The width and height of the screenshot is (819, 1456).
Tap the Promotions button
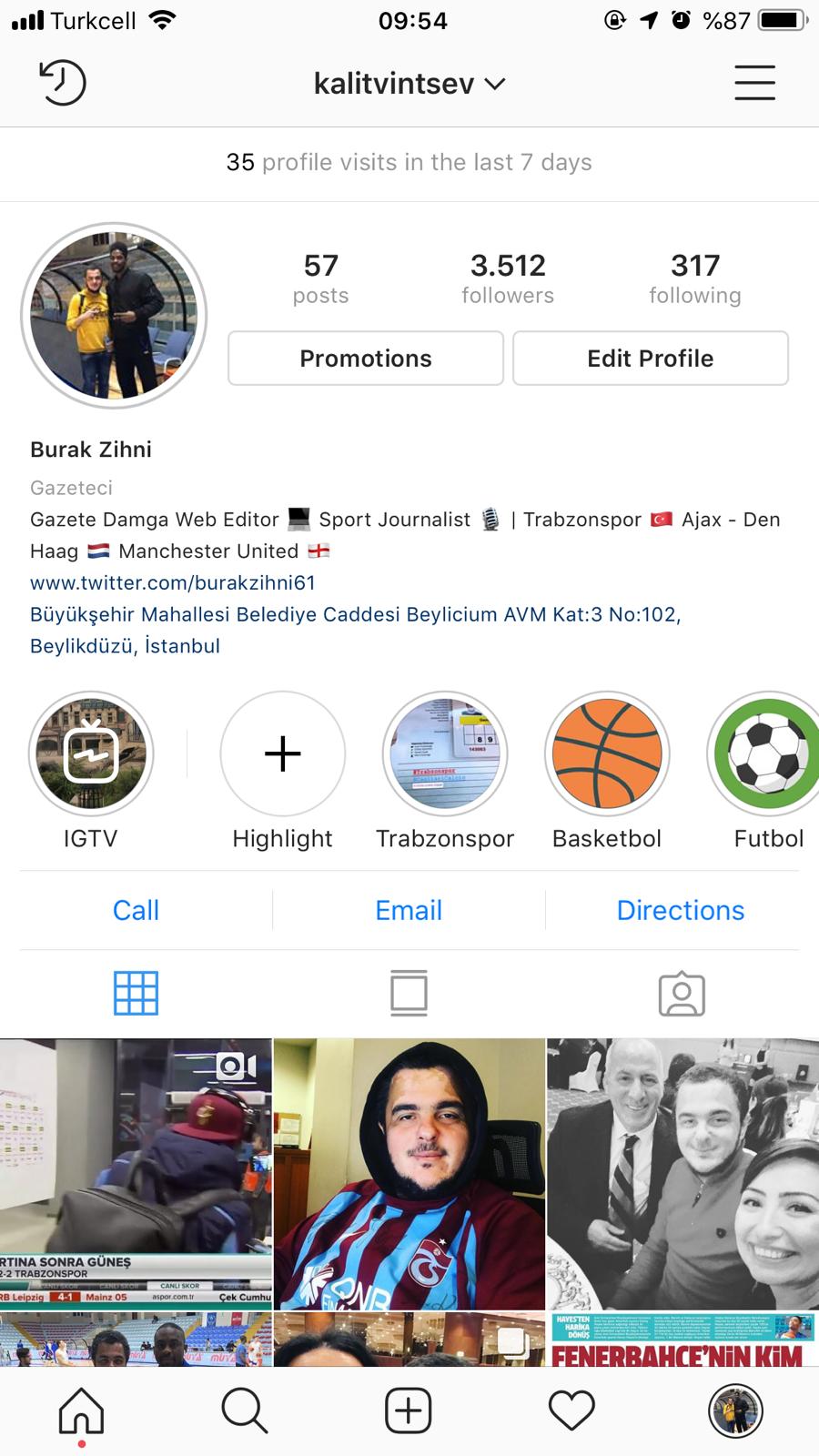pos(365,358)
